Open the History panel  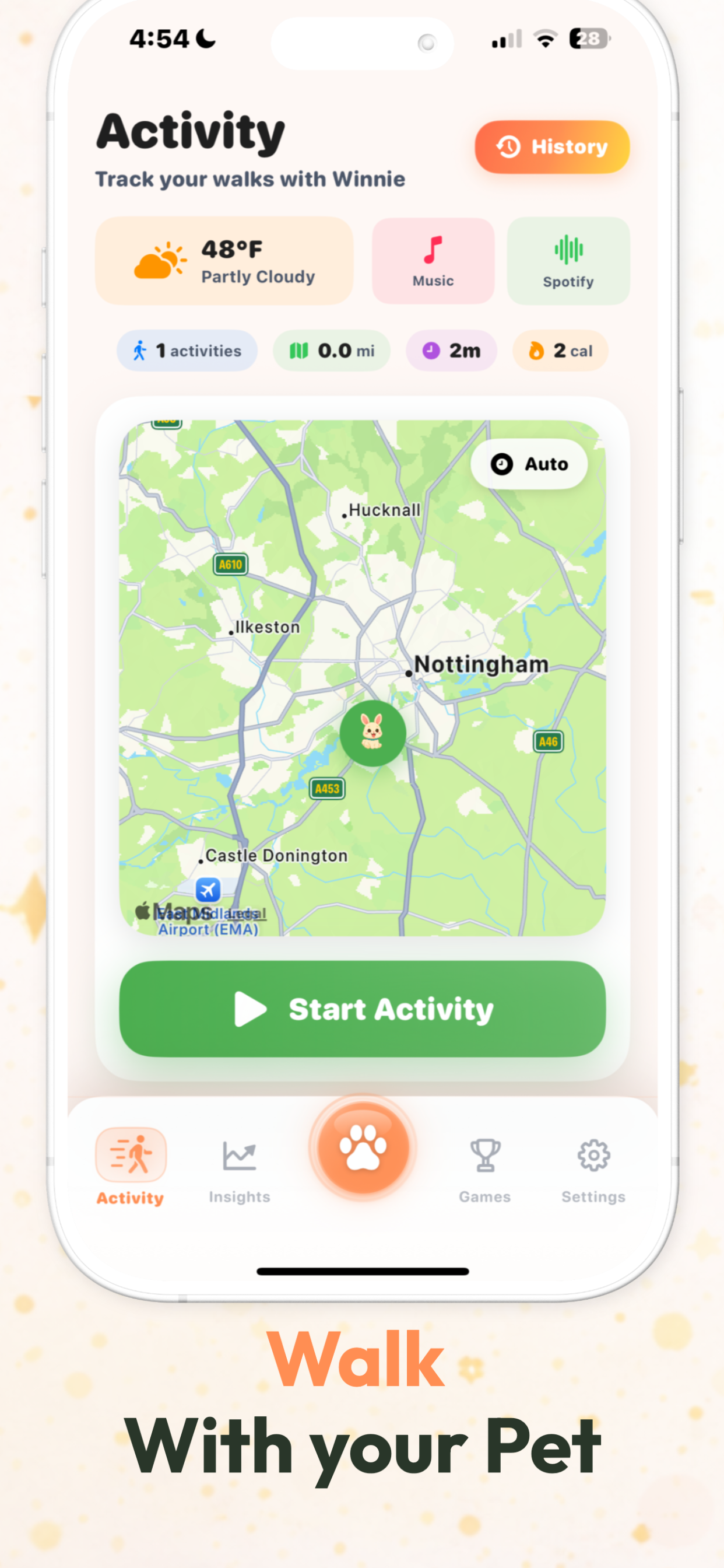551,146
